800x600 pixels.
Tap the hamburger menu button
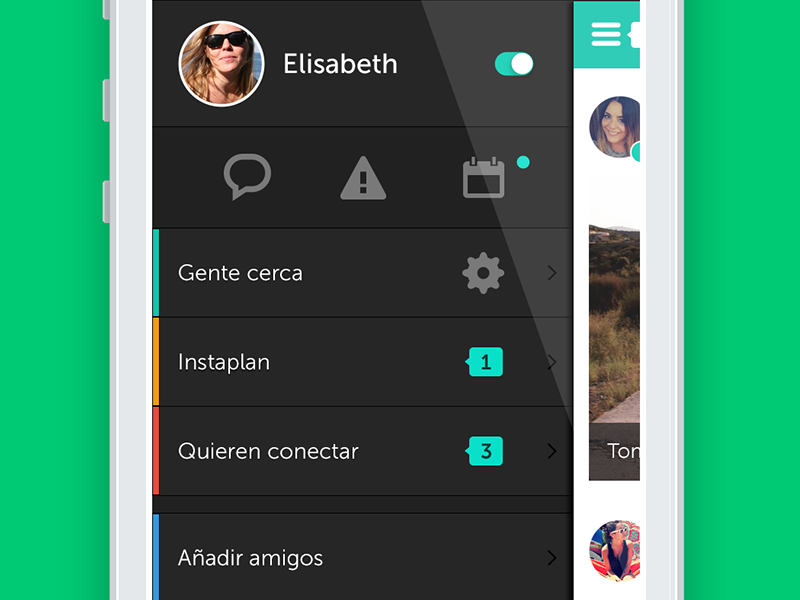606,35
